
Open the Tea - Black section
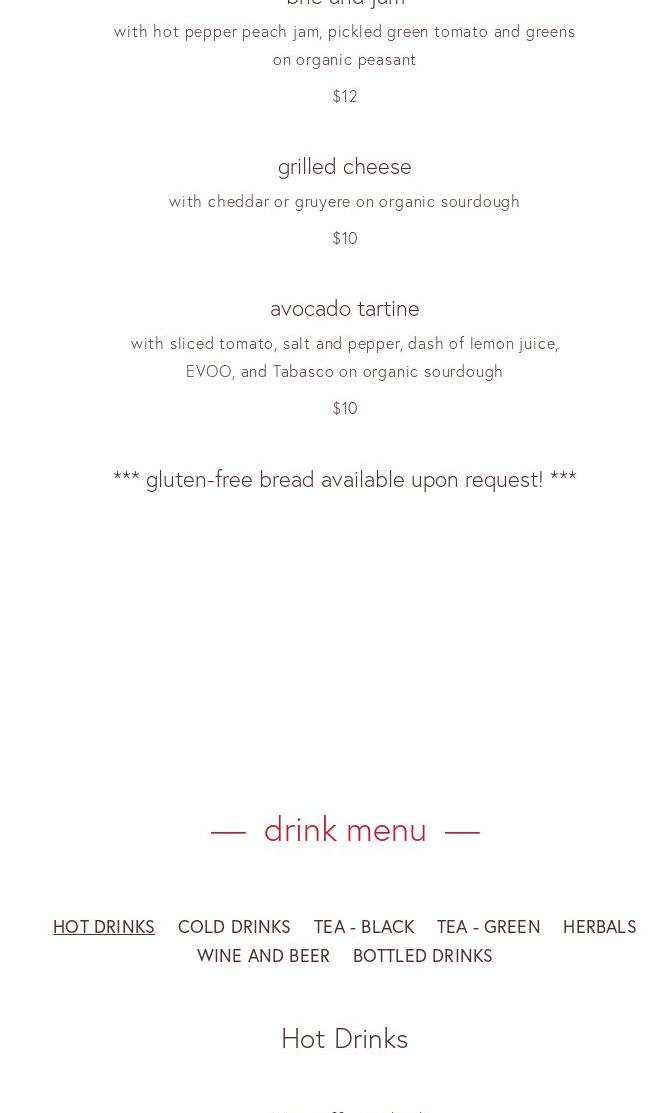pos(364,926)
